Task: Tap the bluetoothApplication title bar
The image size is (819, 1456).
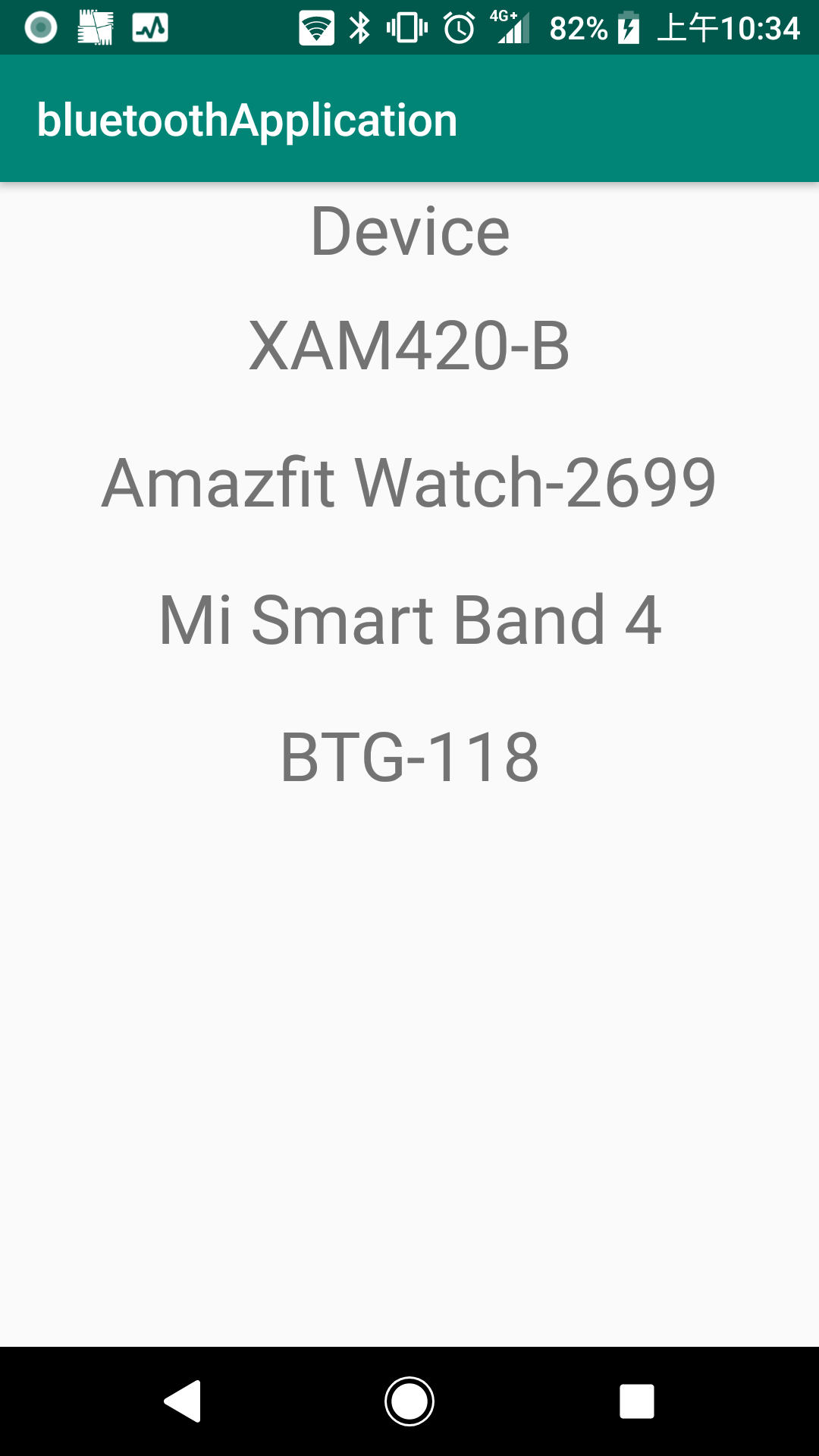Action: click(x=248, y=118)
